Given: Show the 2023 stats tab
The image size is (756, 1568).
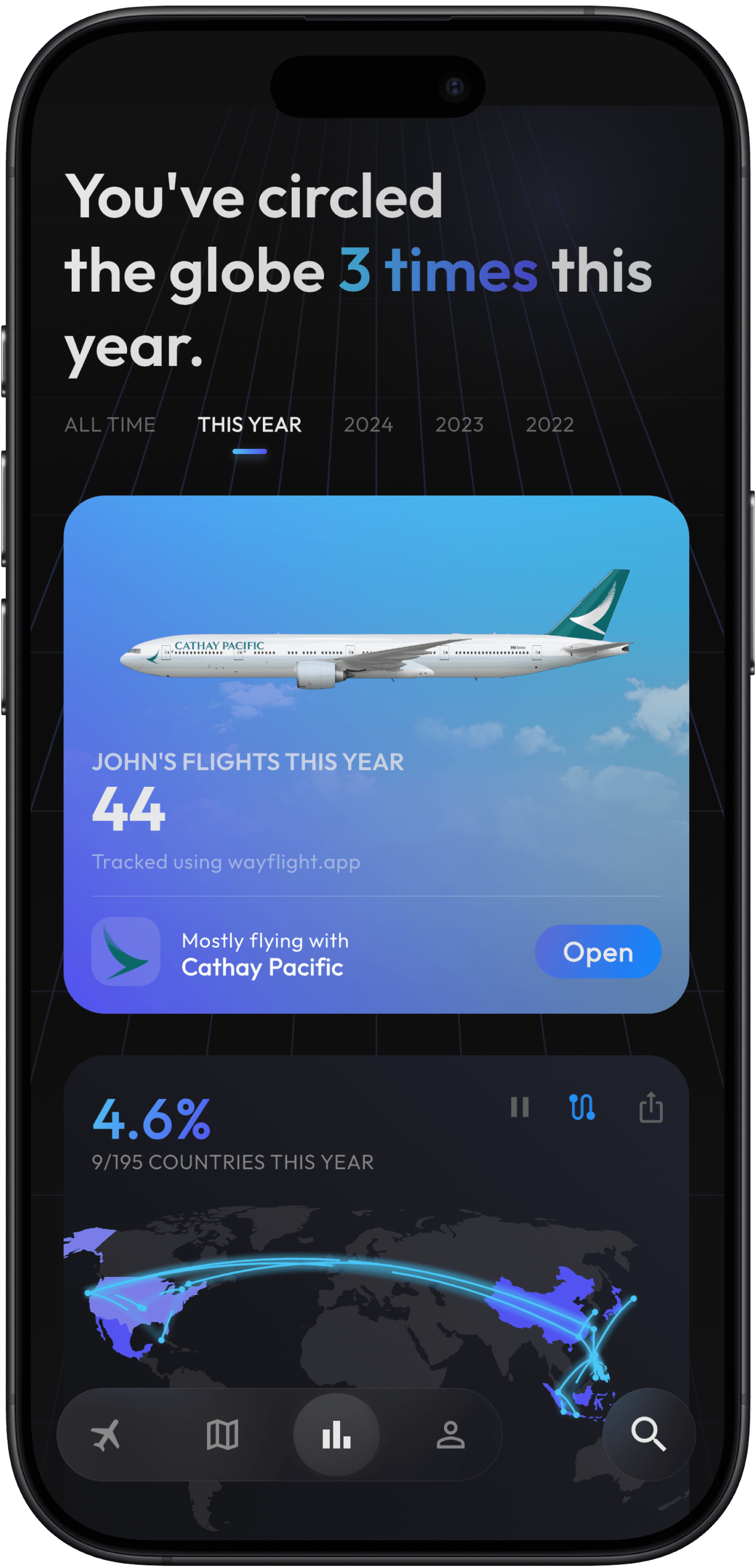Looking at the screenshot, I should tap(459, 424).
